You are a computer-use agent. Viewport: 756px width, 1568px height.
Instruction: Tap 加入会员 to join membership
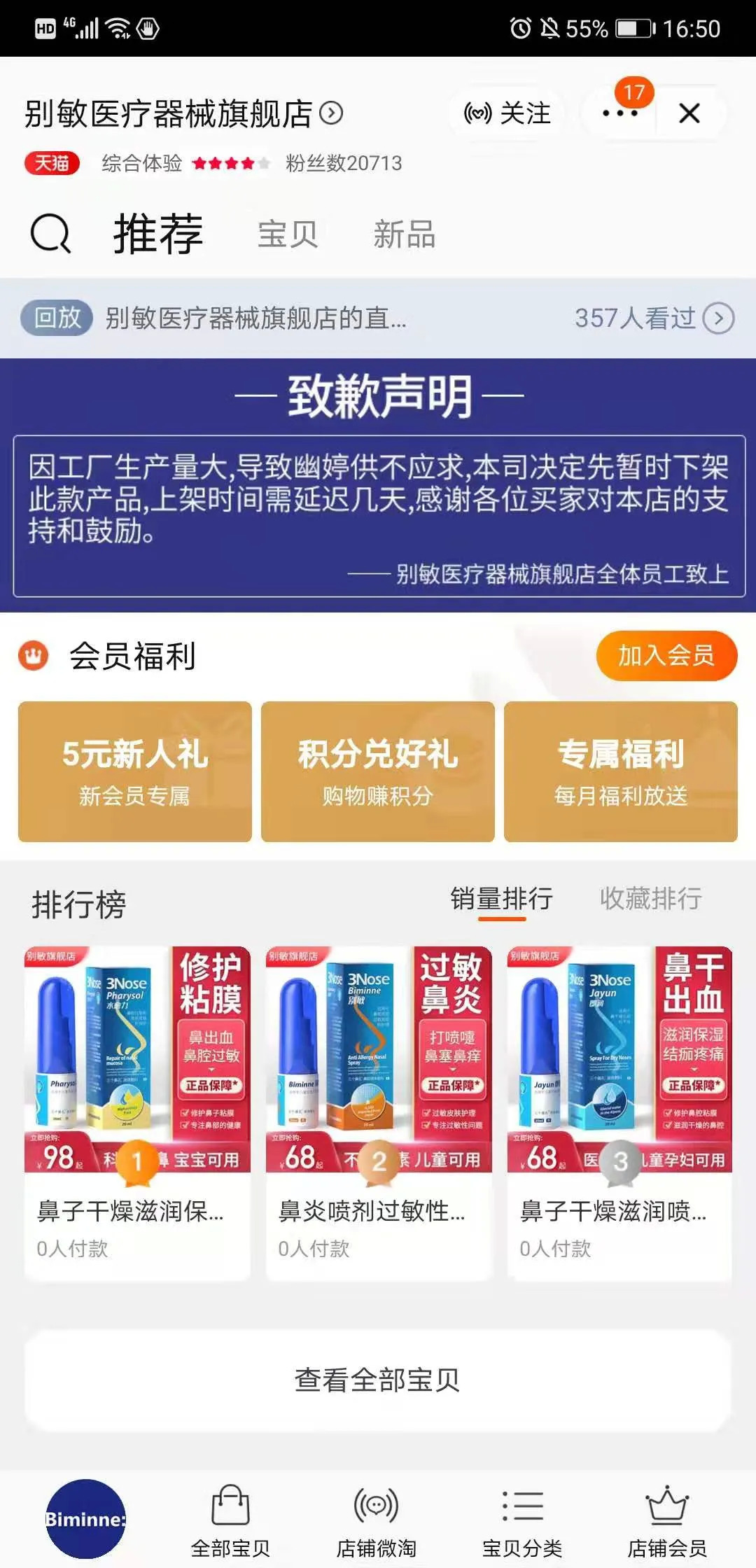pyautogui.click(x=666, y=655)
